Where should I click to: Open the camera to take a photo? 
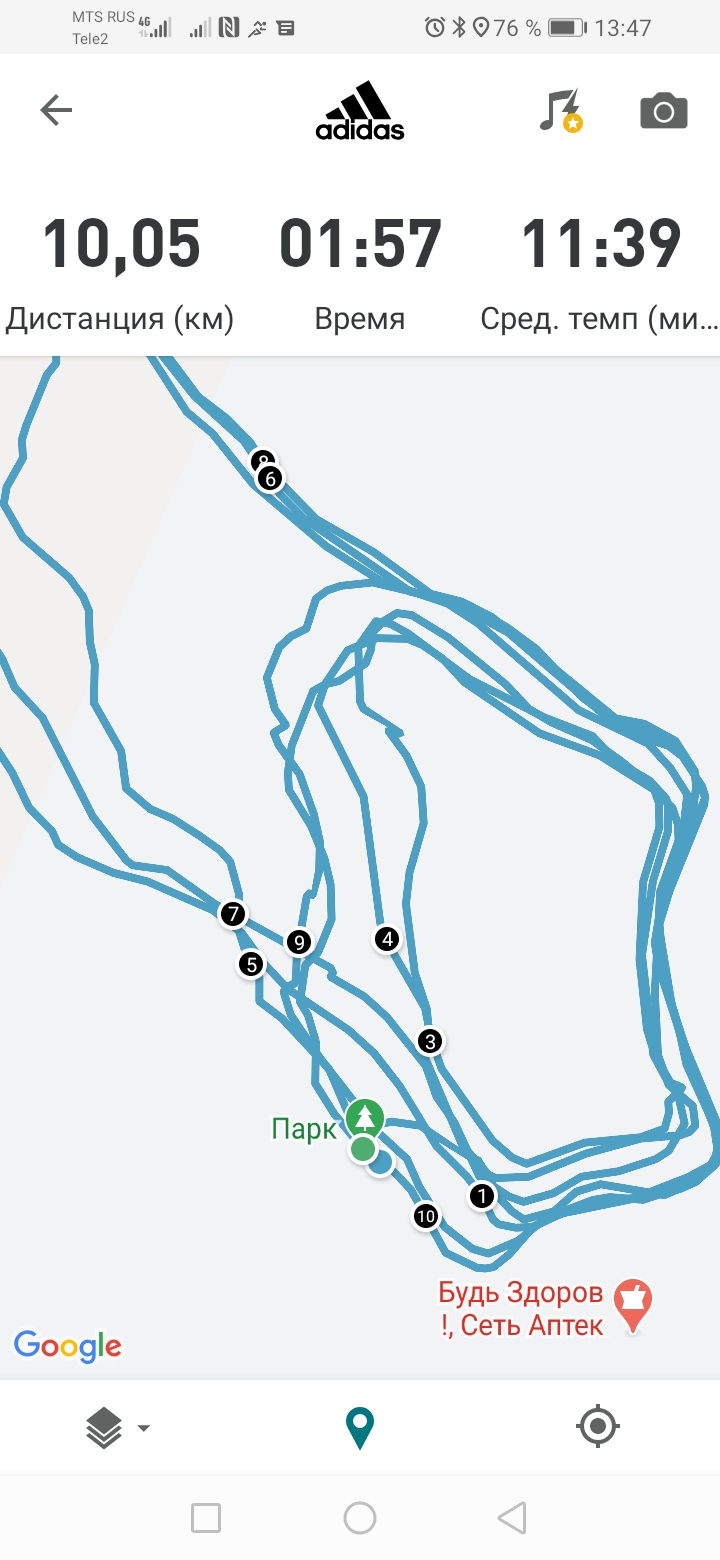664,110
